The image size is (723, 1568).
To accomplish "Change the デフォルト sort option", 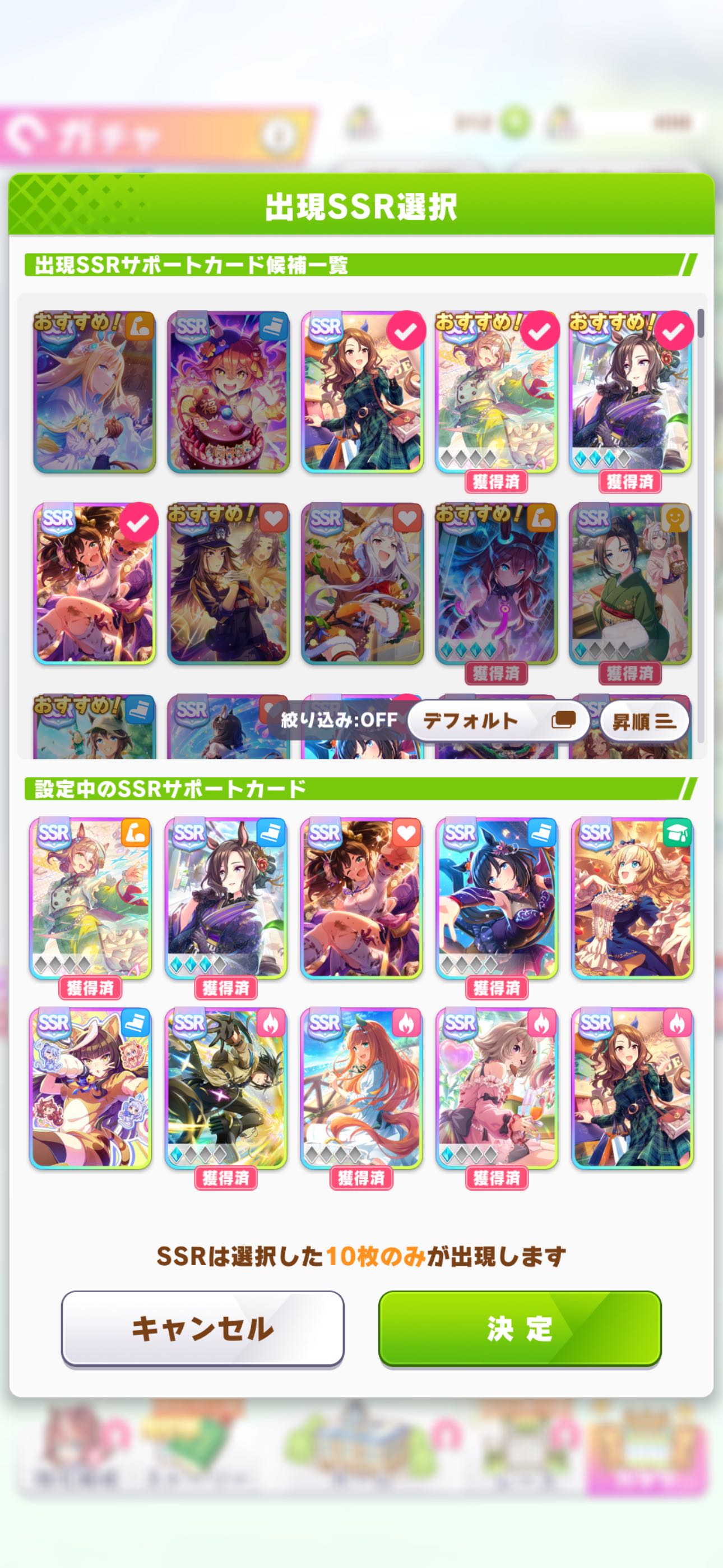I will point(498,721).
